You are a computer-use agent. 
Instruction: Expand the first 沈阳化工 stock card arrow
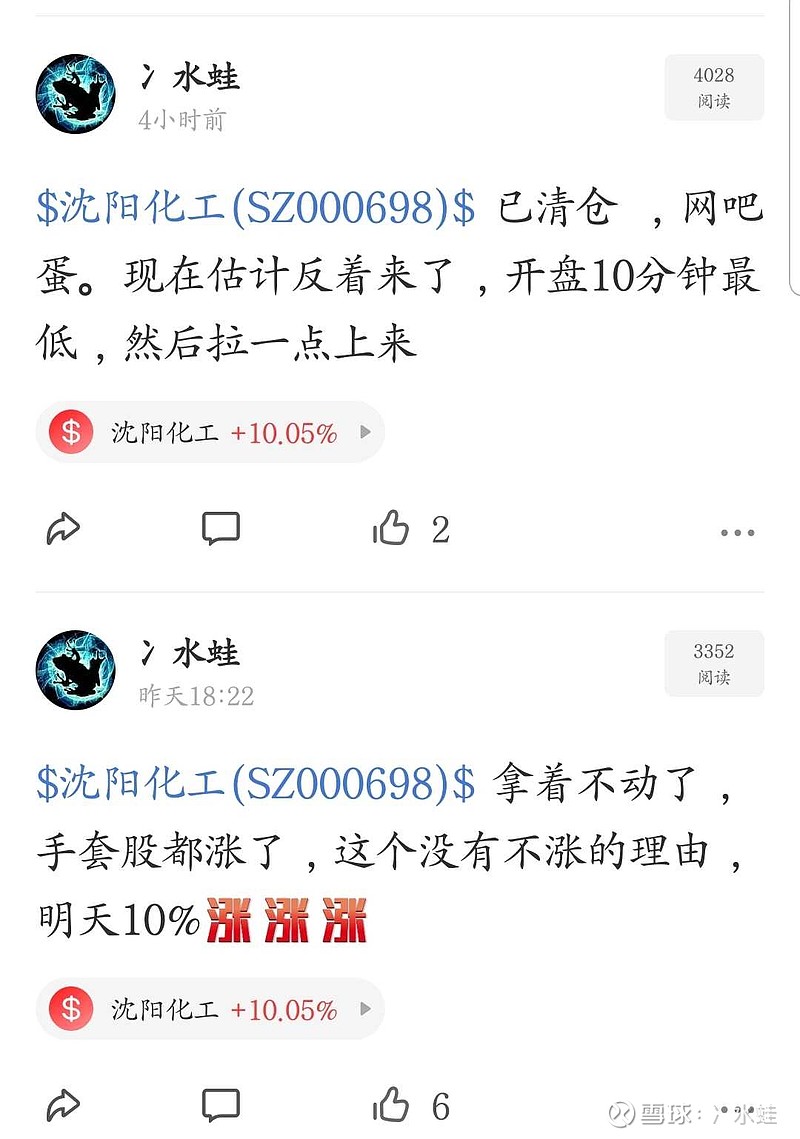coord(364,432)
